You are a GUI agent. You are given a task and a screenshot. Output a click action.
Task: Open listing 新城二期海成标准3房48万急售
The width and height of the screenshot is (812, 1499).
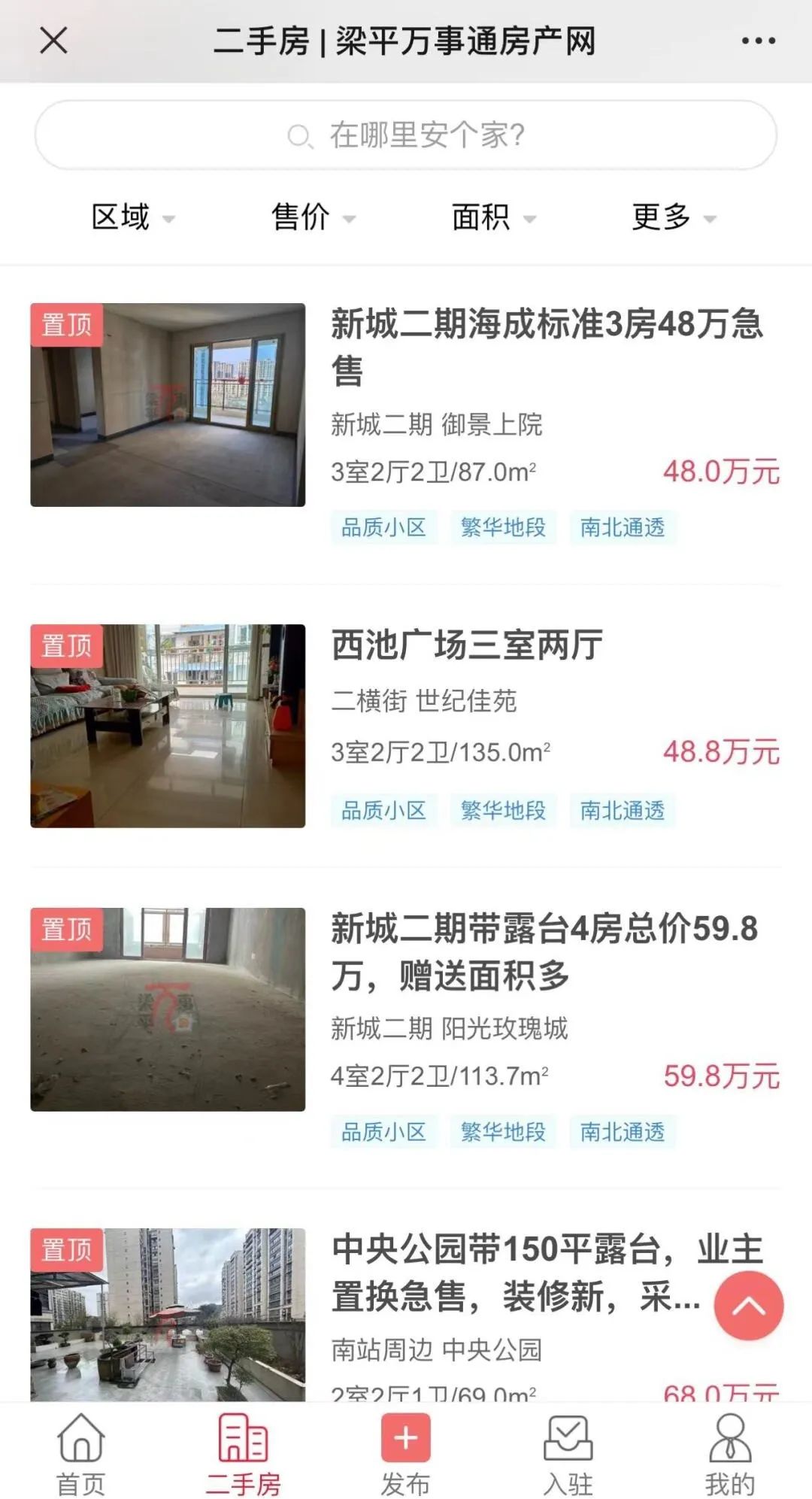[x=547, y=346]
